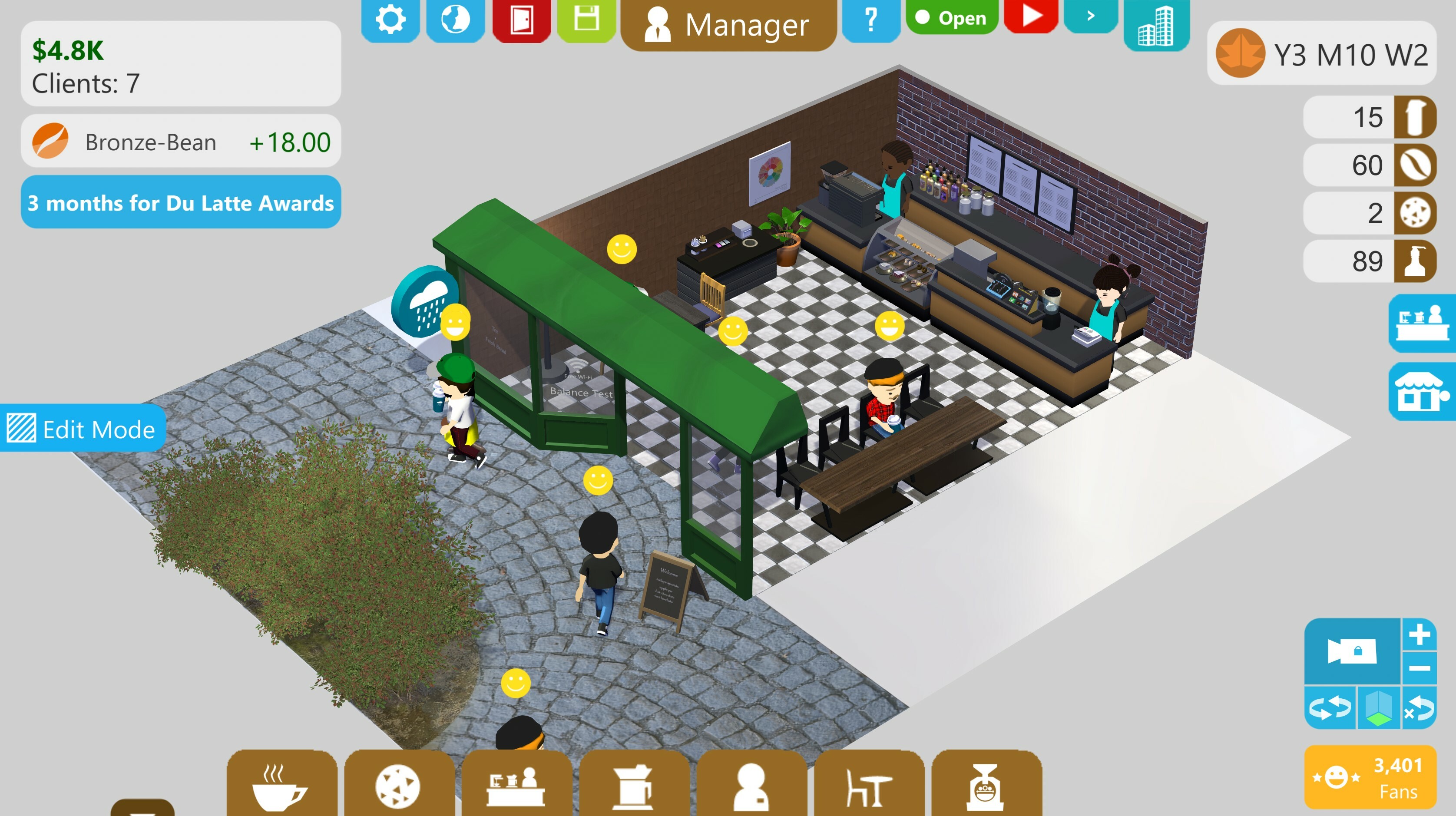Enter Edit Mode

click(83, 429)
